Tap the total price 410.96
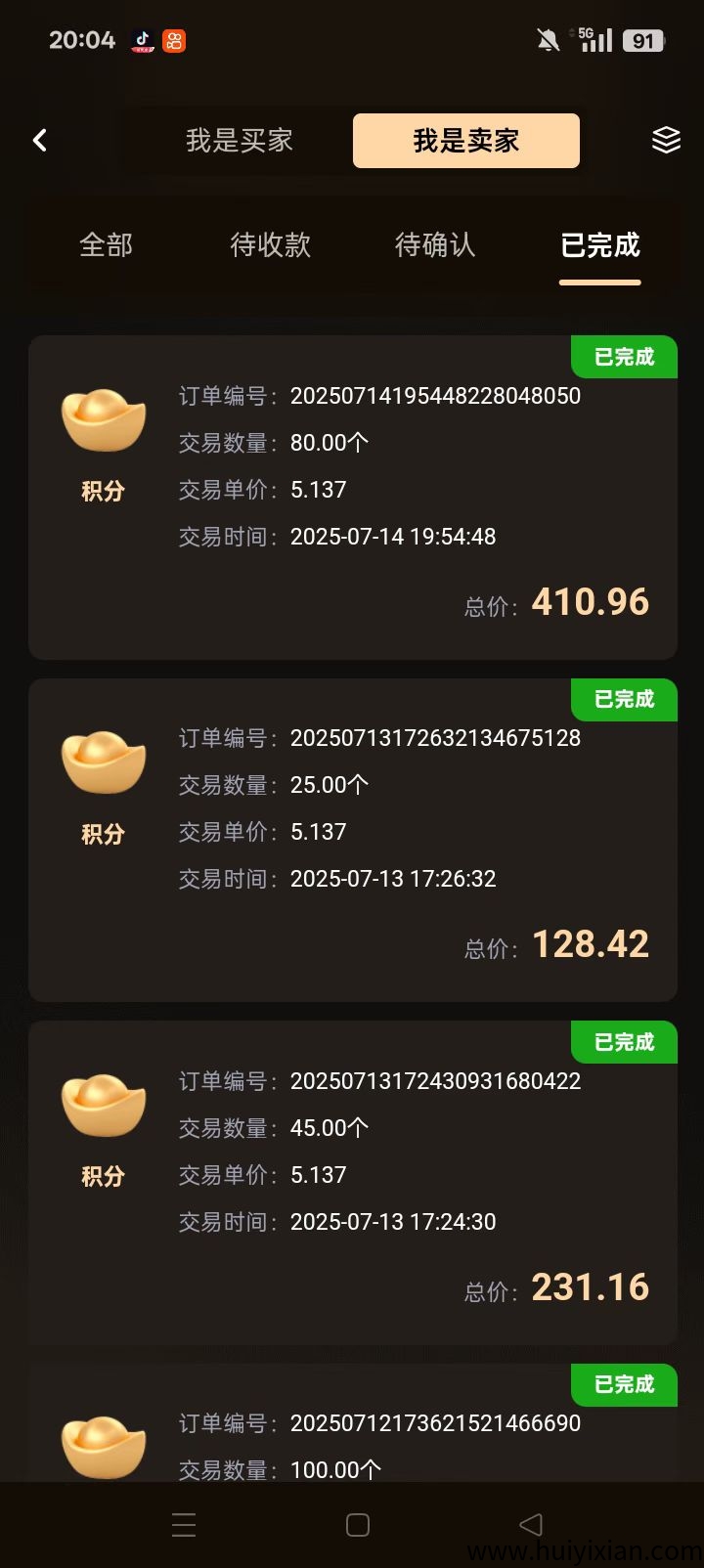Screen dimensions: 704x1568 click(x=589, y=601)
